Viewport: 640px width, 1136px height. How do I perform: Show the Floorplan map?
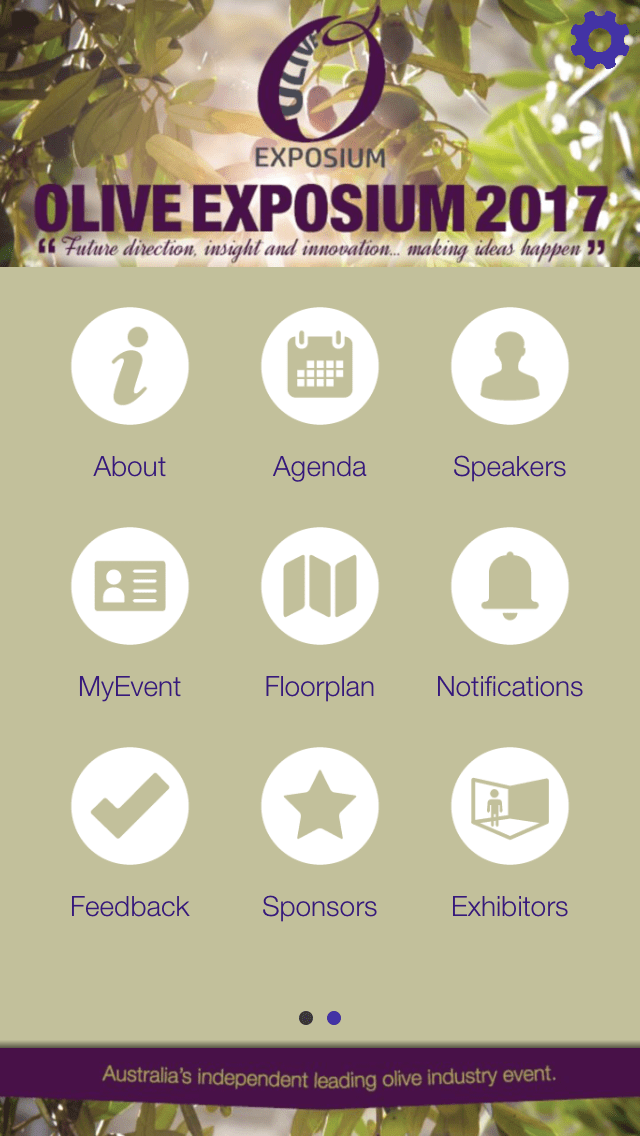[x=320, y=586]
